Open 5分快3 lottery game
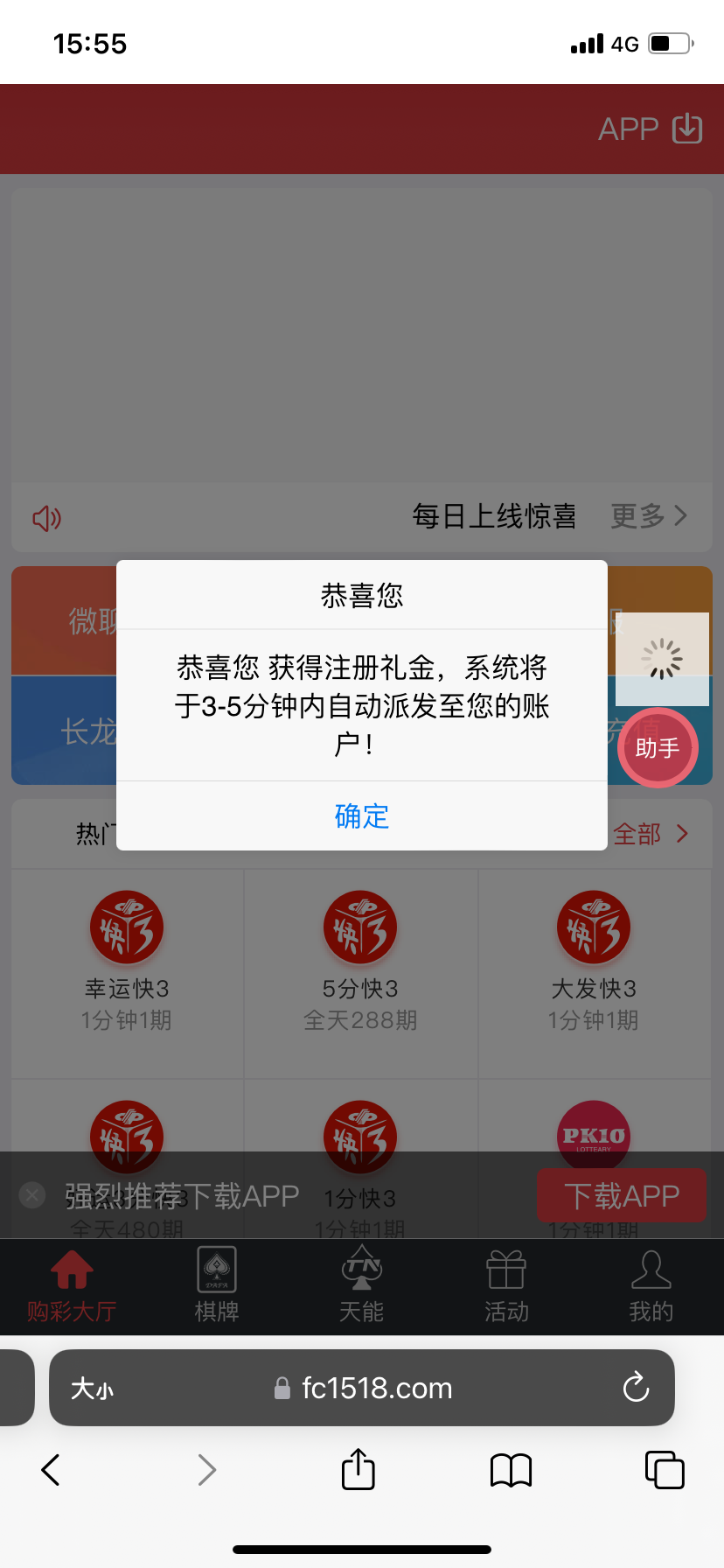This screenshot has height=1568, width=724. coord(360,958)
